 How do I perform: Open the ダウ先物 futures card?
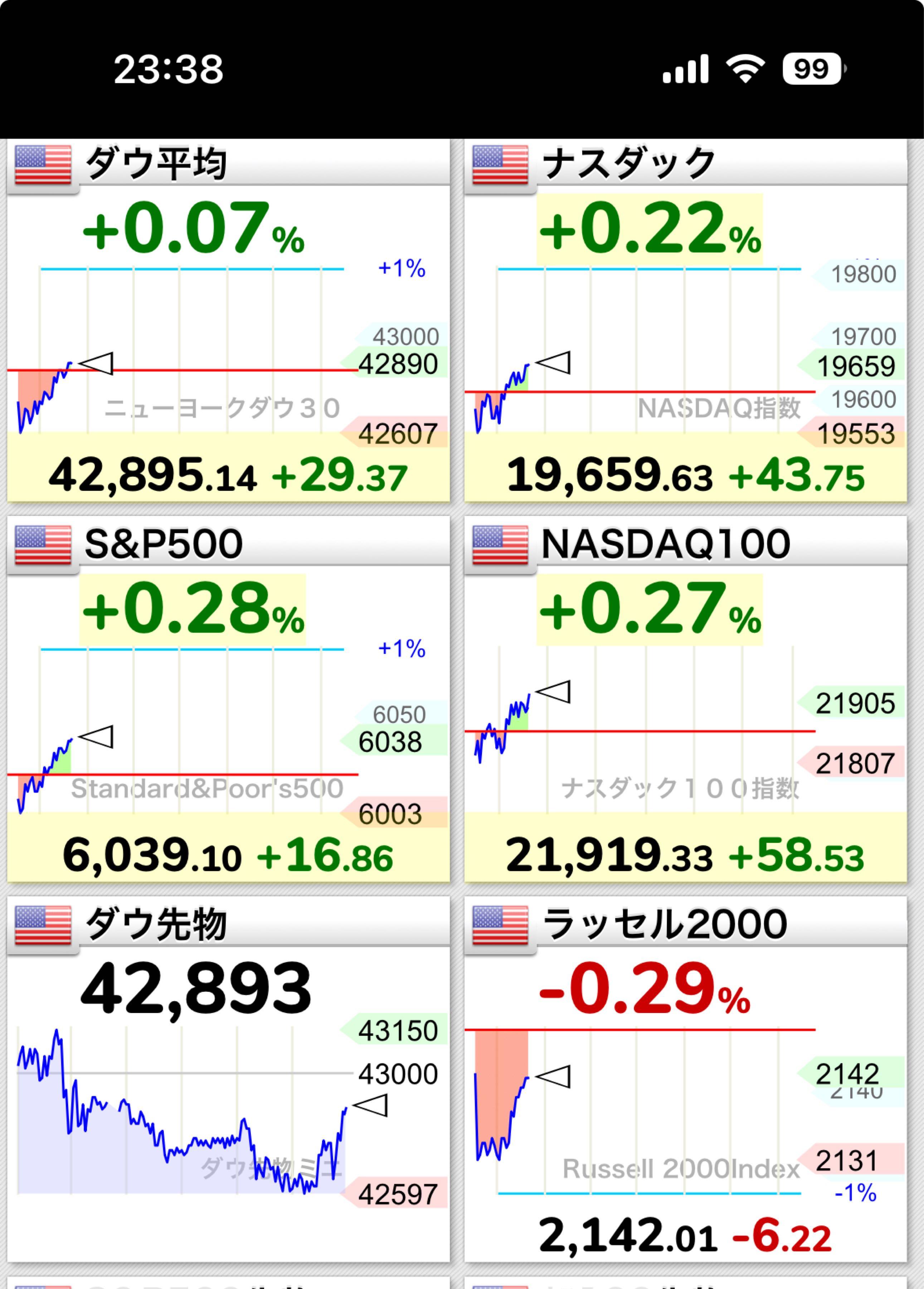pos(228,1080)
